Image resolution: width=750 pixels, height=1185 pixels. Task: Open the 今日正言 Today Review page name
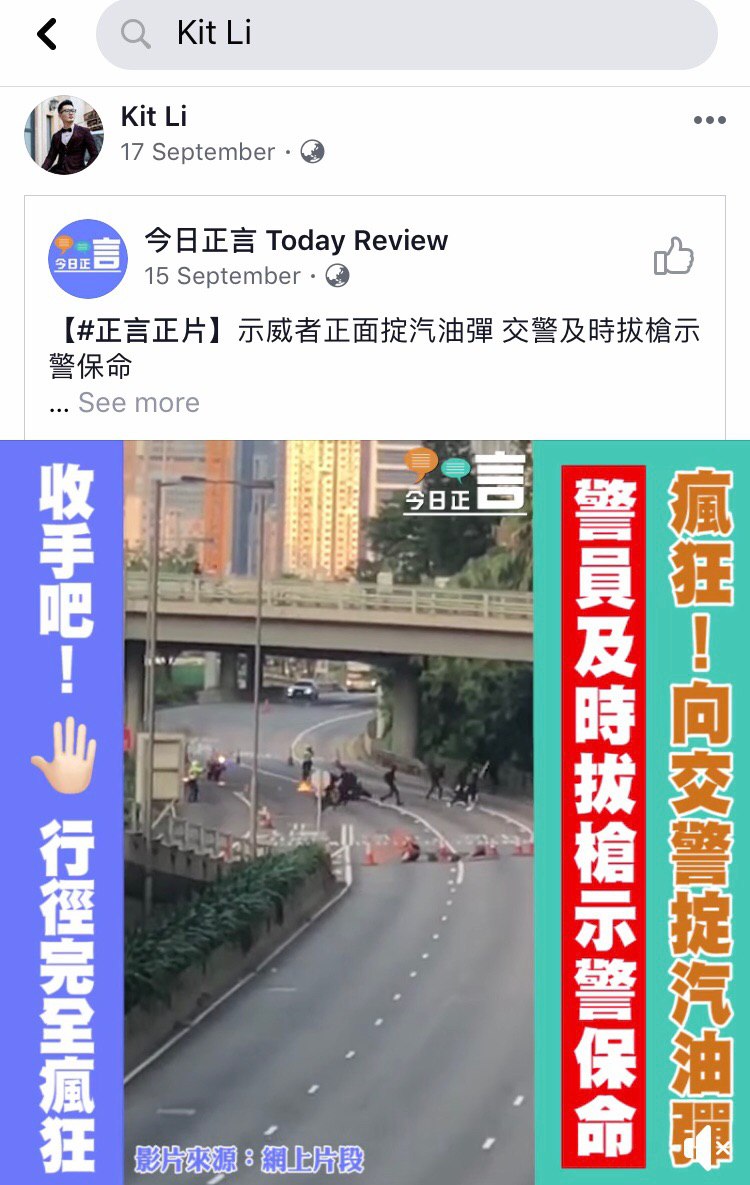pos(296,241)
